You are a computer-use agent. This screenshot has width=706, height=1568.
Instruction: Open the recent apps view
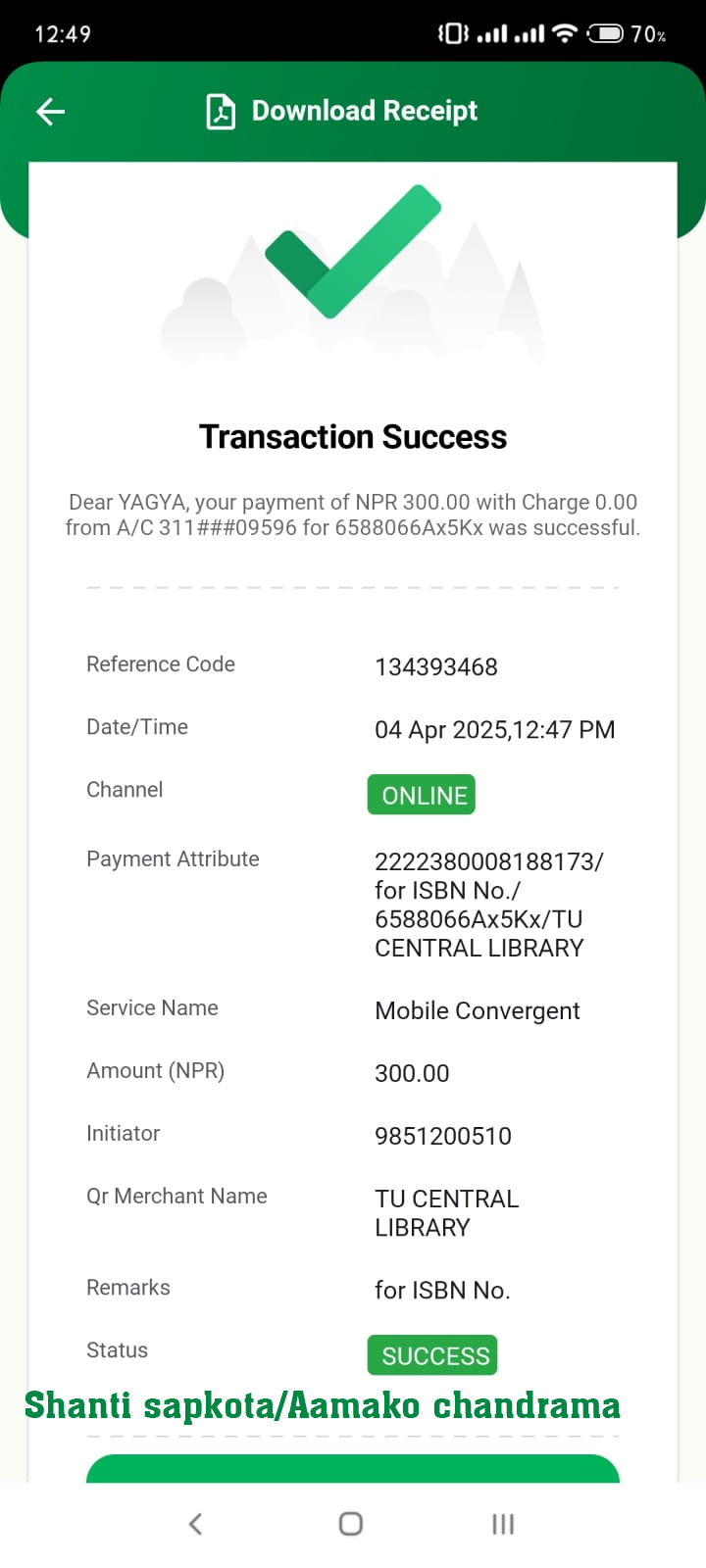pos(503,1524)
